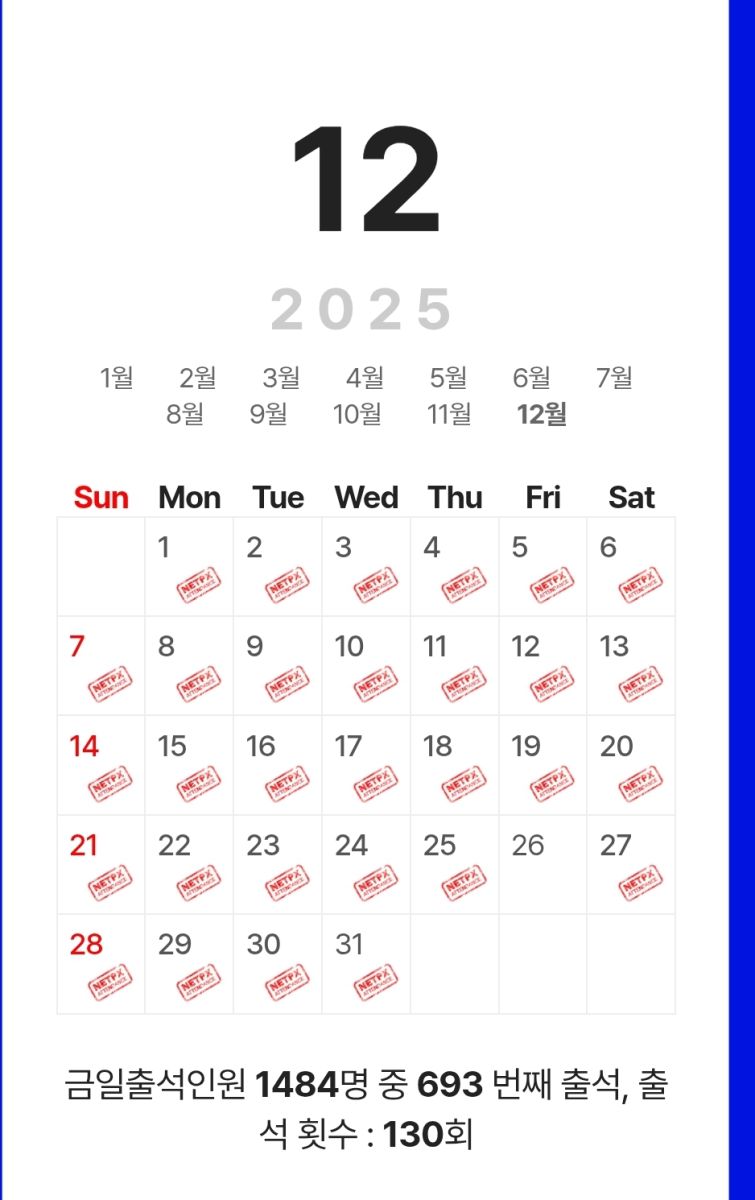Go to the 5월 calendar
The width and height of the screenshot is (755, 1200).
pos(448,378)
